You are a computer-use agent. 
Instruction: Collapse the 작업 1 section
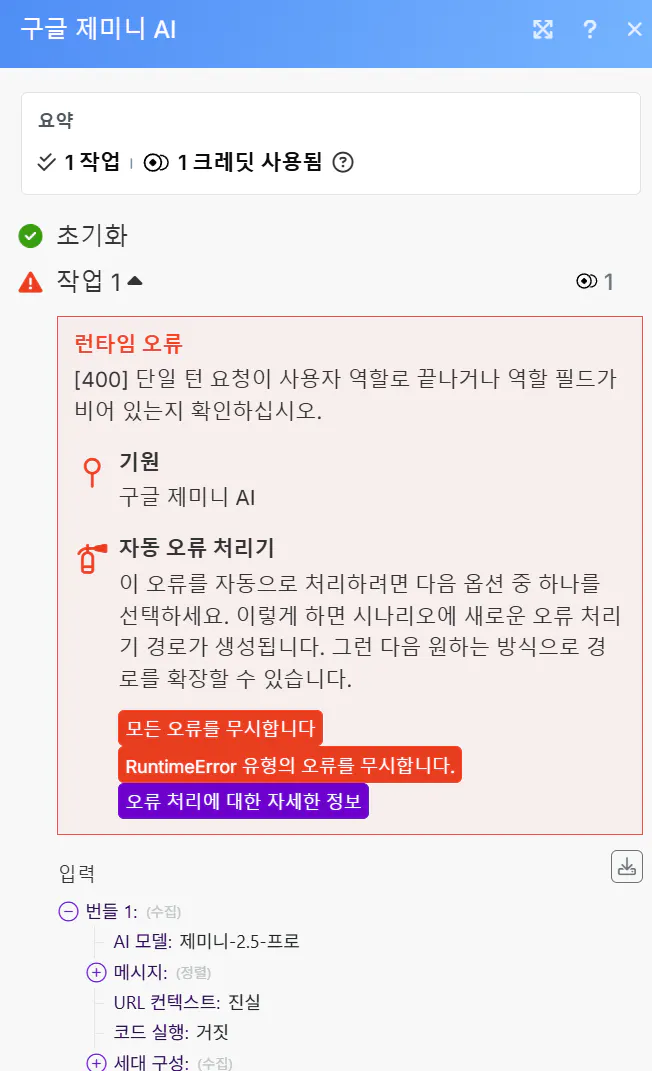(134, 283)
